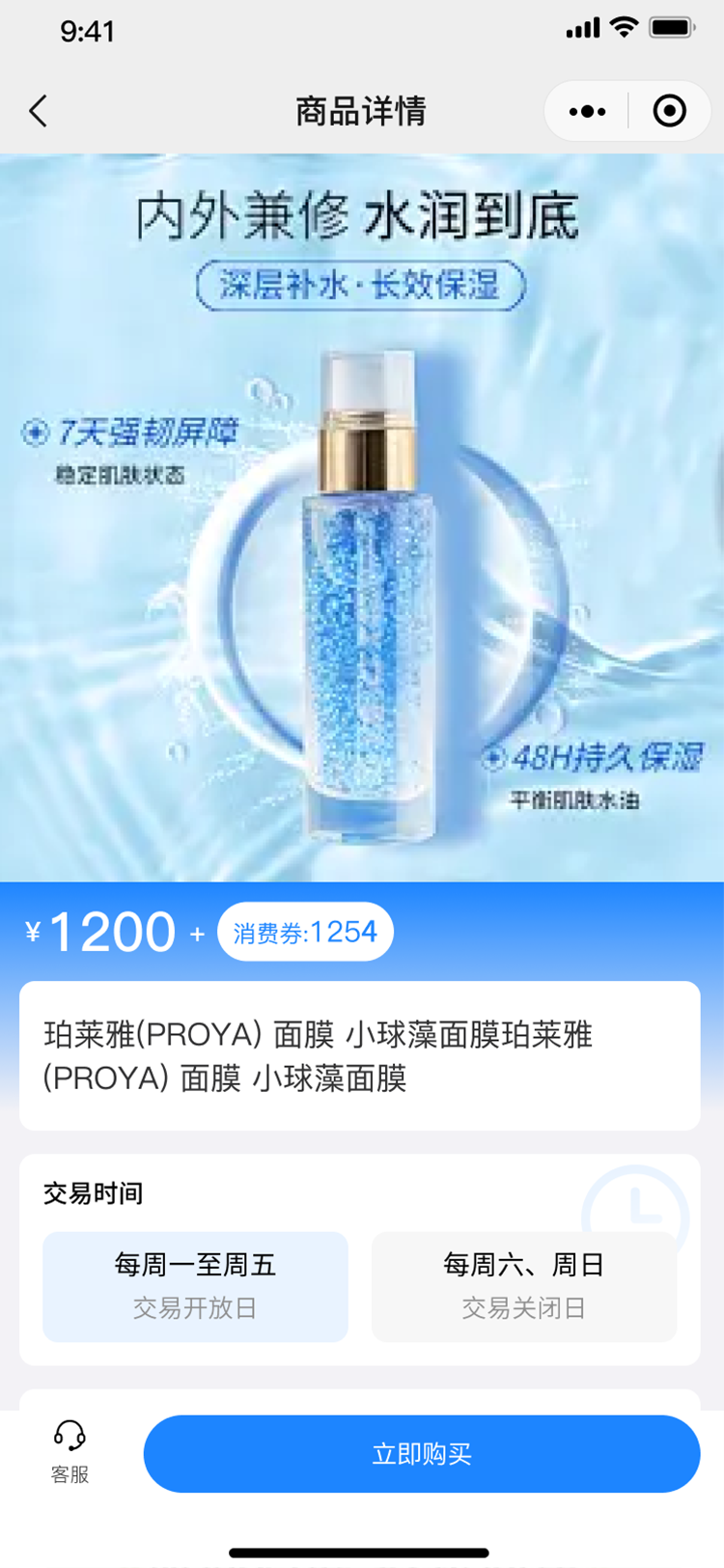Open the three-dot more menu

(587, 111)
